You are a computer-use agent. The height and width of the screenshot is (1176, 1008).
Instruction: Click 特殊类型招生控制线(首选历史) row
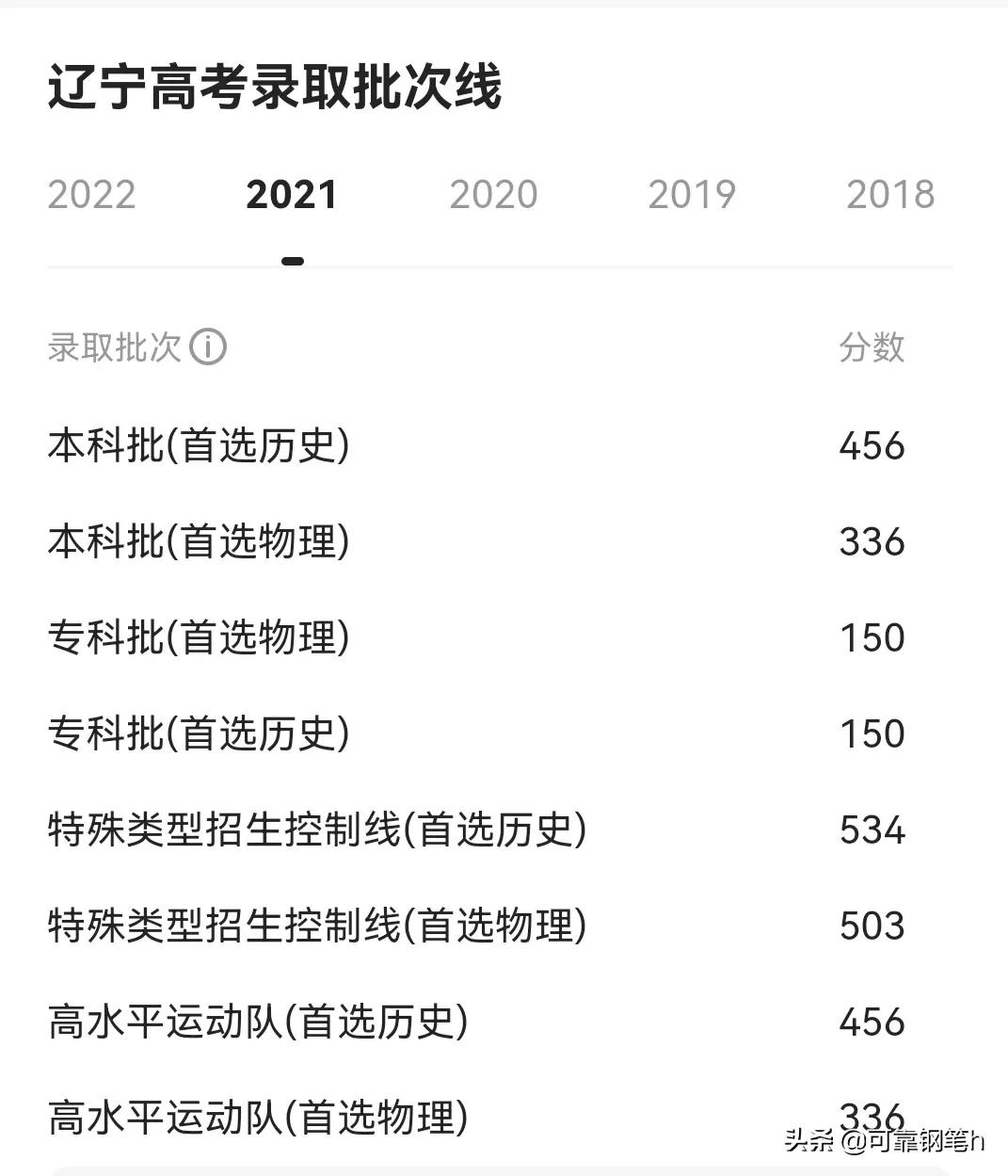(317, 830)
